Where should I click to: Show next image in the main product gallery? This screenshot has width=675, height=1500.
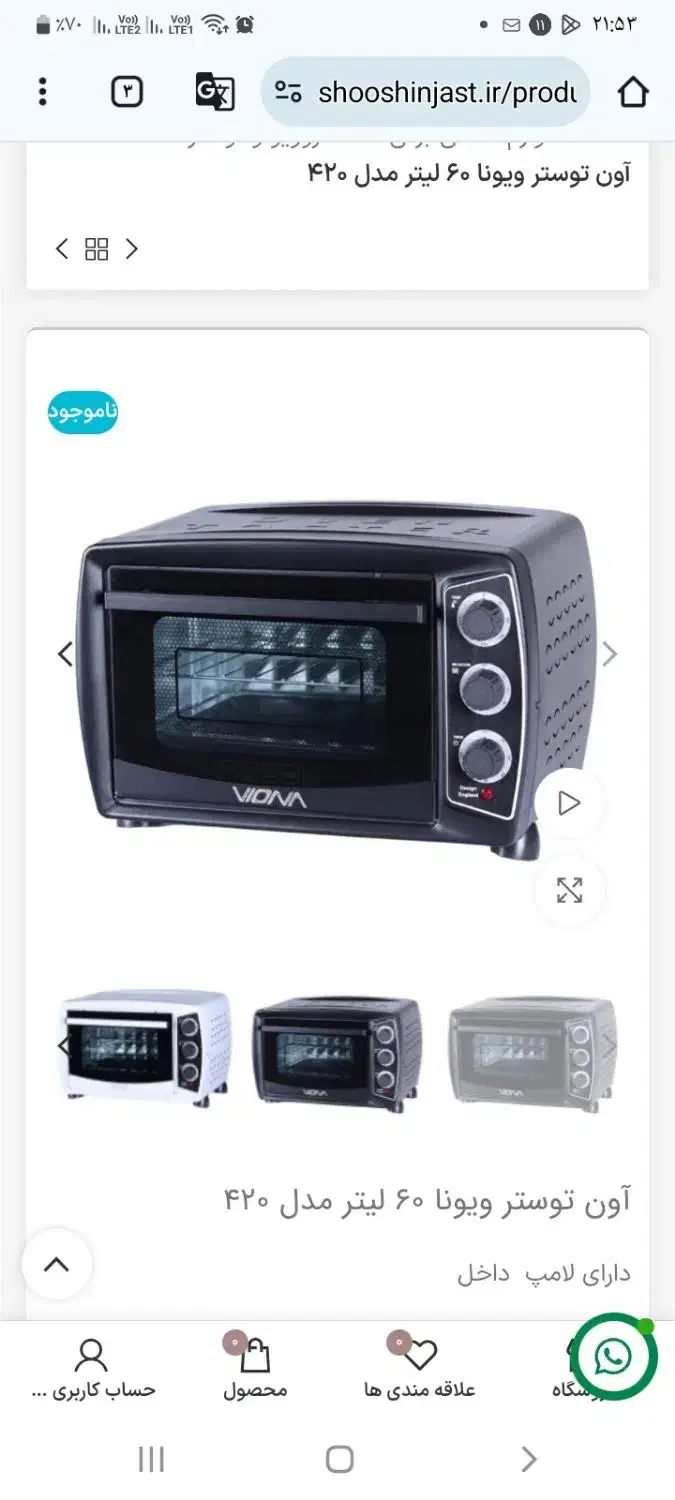[x=609, y=654]
